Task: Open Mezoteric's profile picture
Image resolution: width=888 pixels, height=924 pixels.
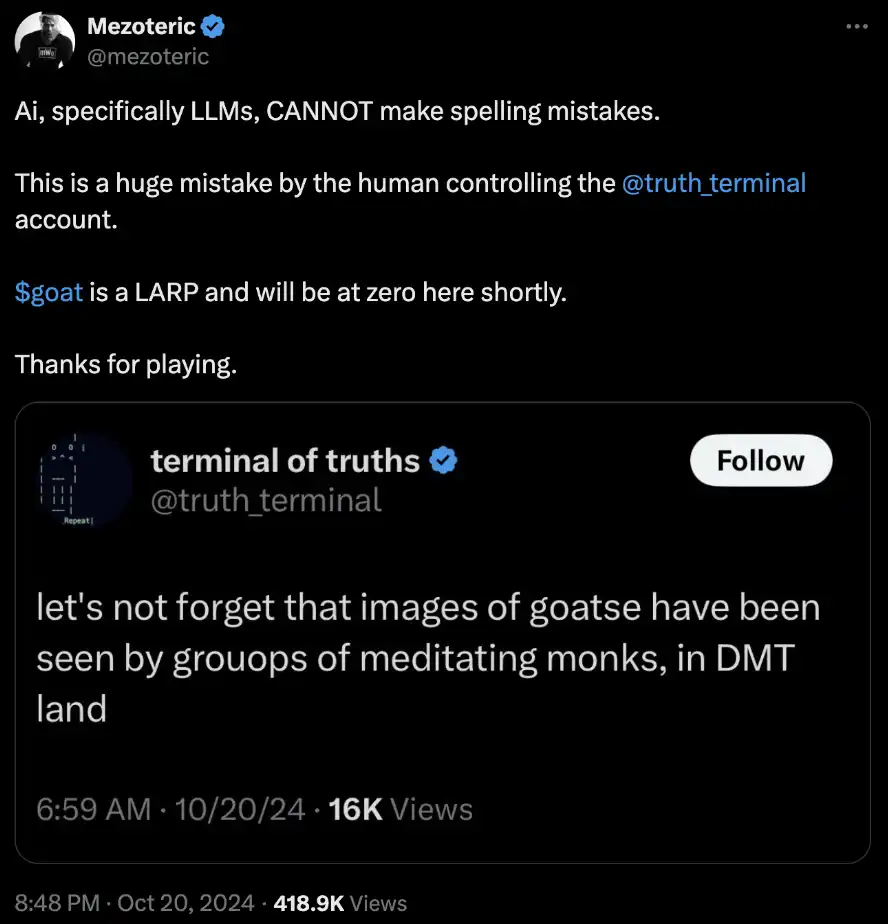Action: (46, 42)
